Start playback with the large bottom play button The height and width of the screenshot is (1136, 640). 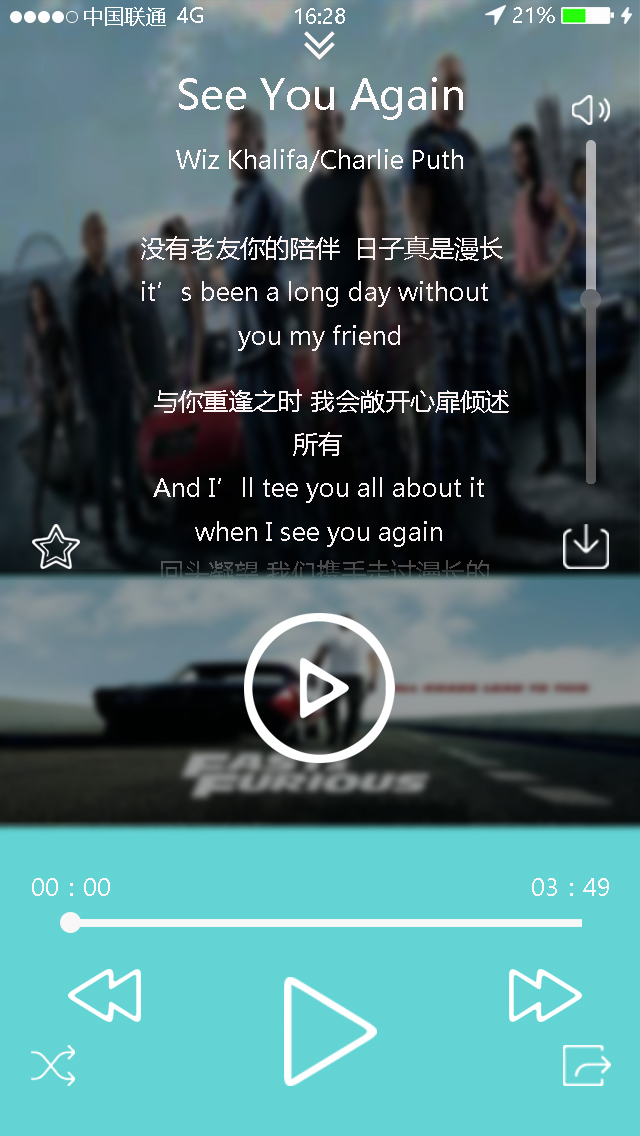tap(327, 1031)
